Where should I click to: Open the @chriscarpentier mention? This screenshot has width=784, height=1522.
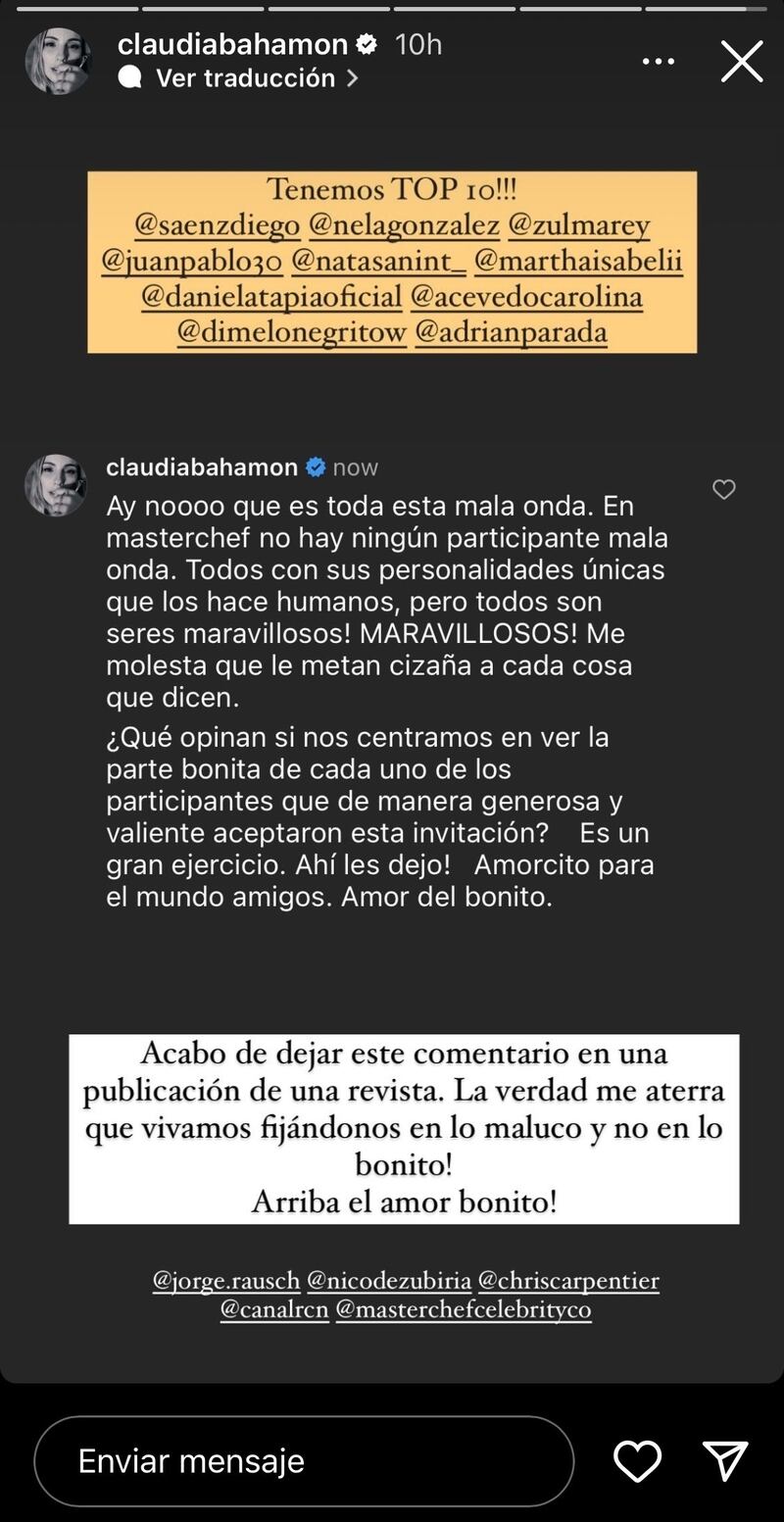pyautogui.click(x=568, y=1280)
